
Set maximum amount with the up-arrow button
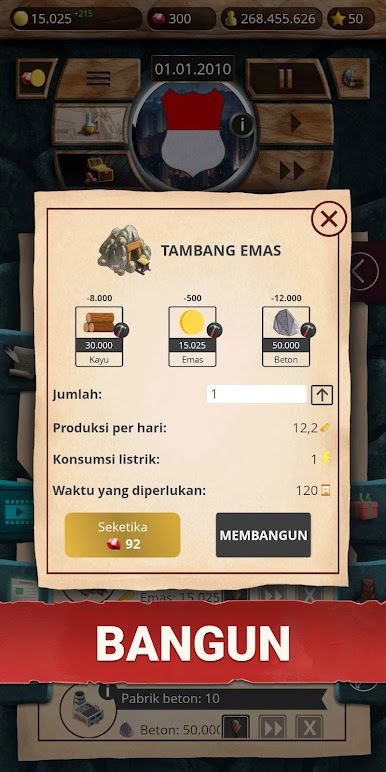coord(322,394)
